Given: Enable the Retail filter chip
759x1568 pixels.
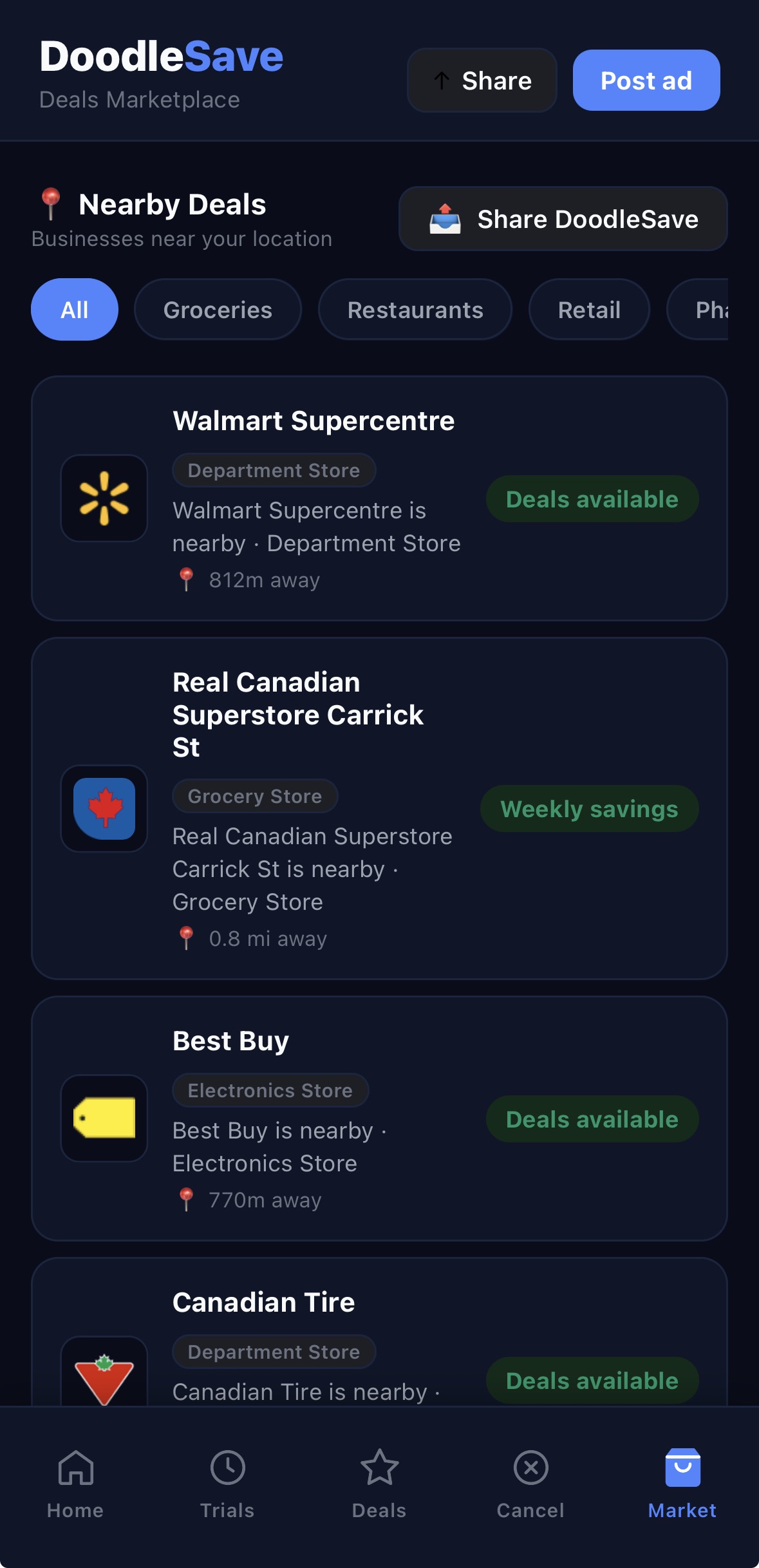Looking at the screenshot, I should coord(588,309).
